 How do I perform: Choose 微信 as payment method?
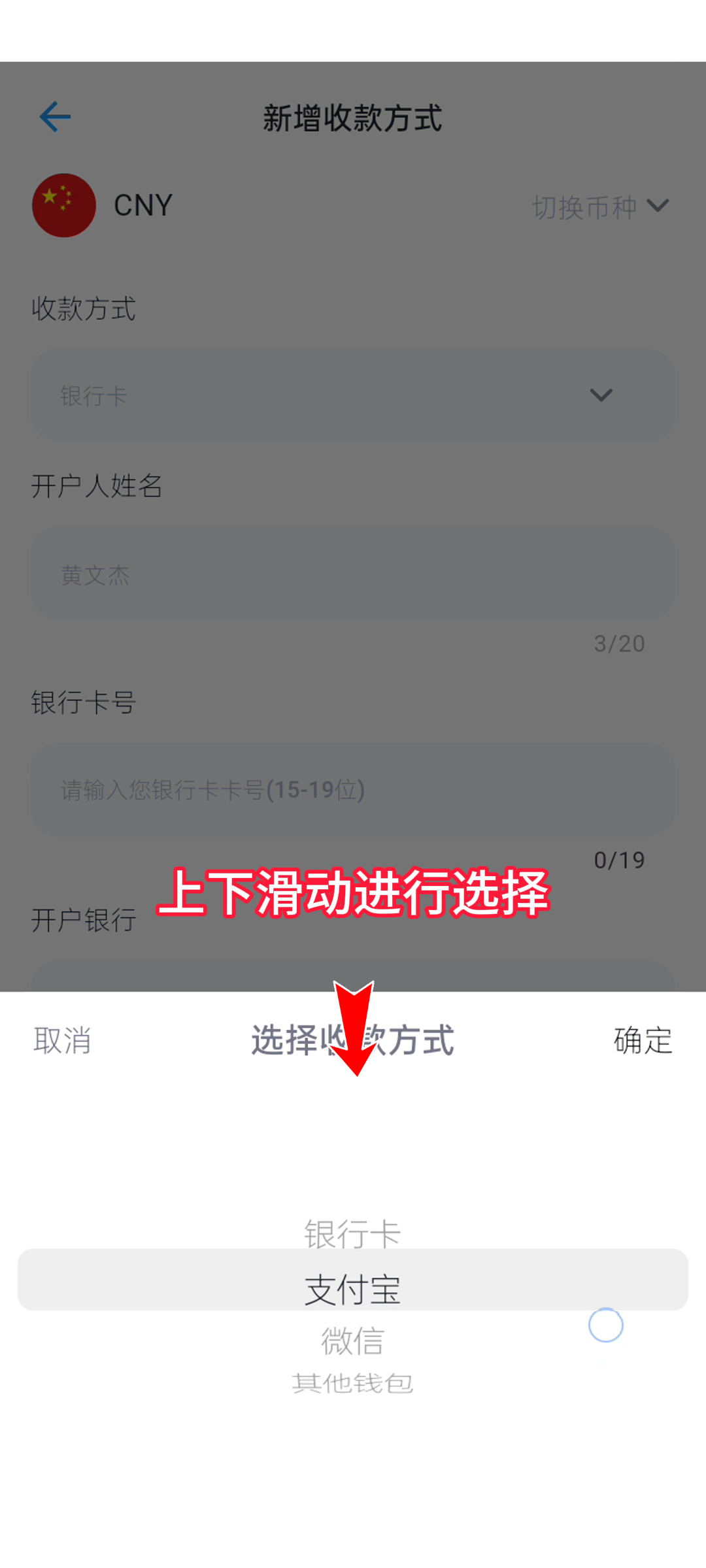[x=352, y=1341]
